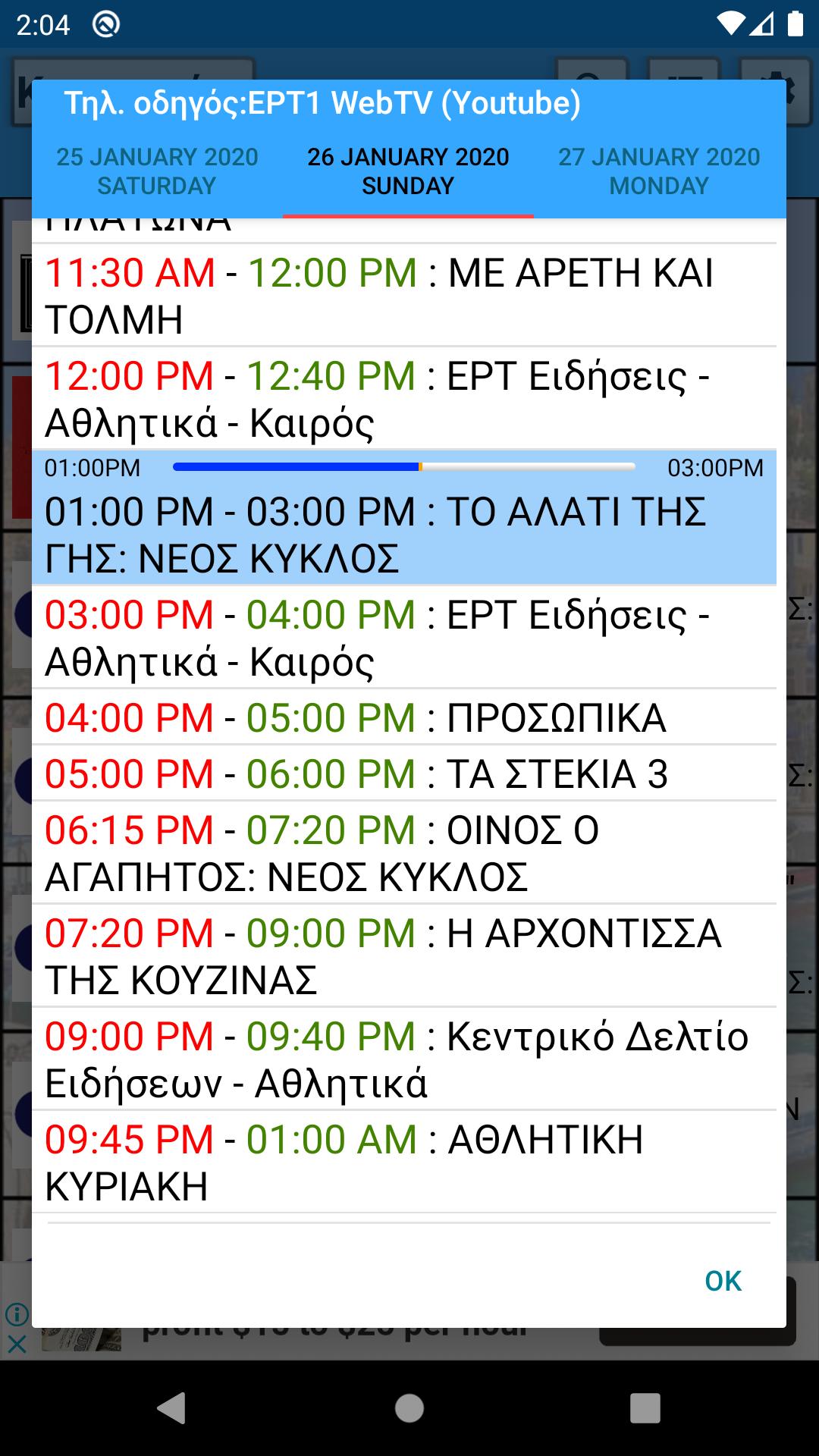Open the ΑΘΛΗΤΙΚΗ ΚΥΡΙΑΚΗ program entry

(x=404, y=1163)
